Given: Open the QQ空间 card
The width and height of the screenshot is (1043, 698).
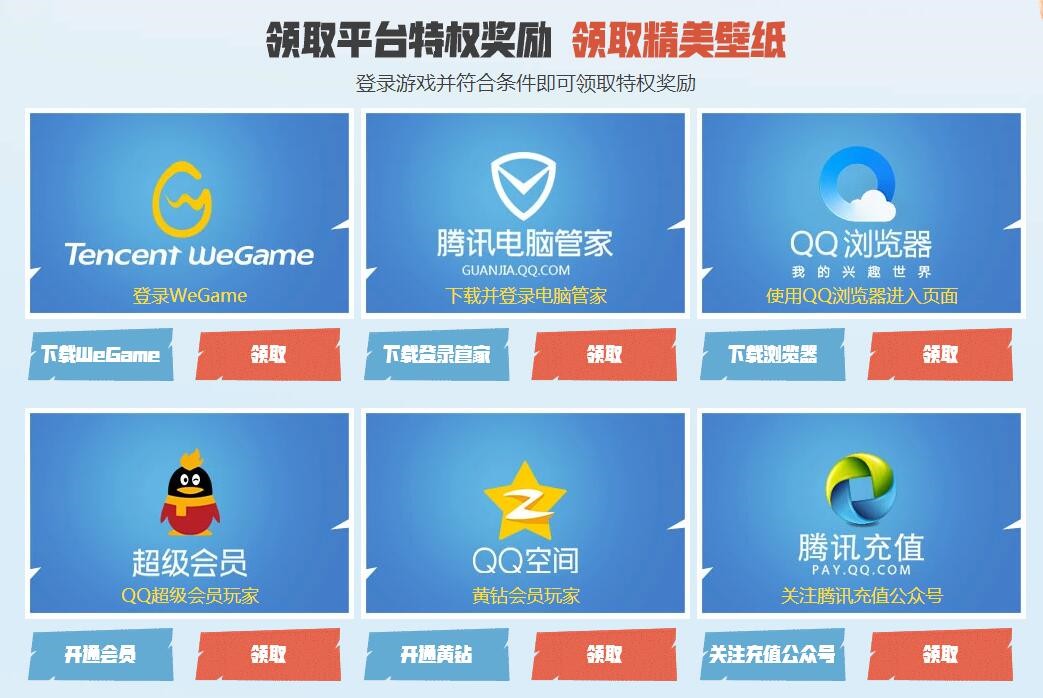Looking at the screenshot, I should pyautogui.click(x=525, y=512).
